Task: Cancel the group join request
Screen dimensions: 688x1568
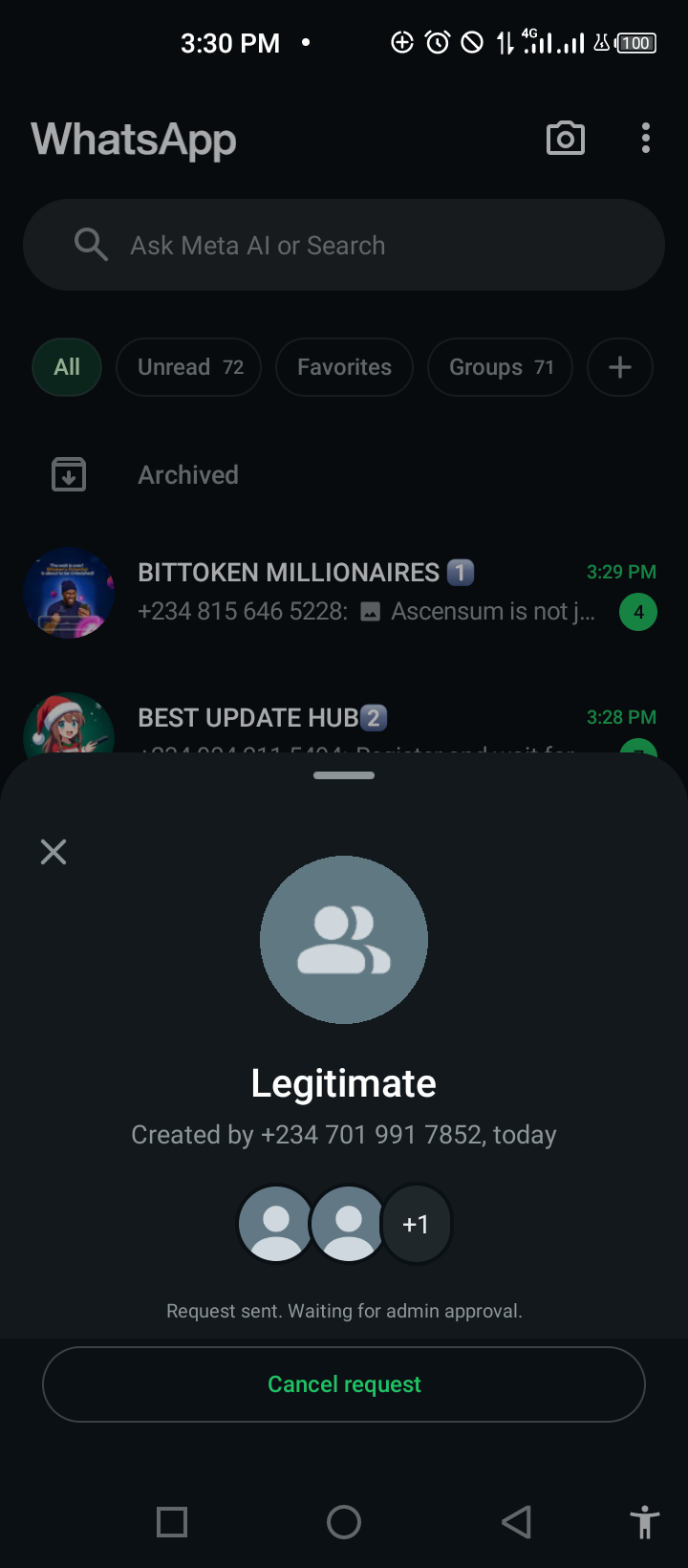Action: [x=344, y=1384]
